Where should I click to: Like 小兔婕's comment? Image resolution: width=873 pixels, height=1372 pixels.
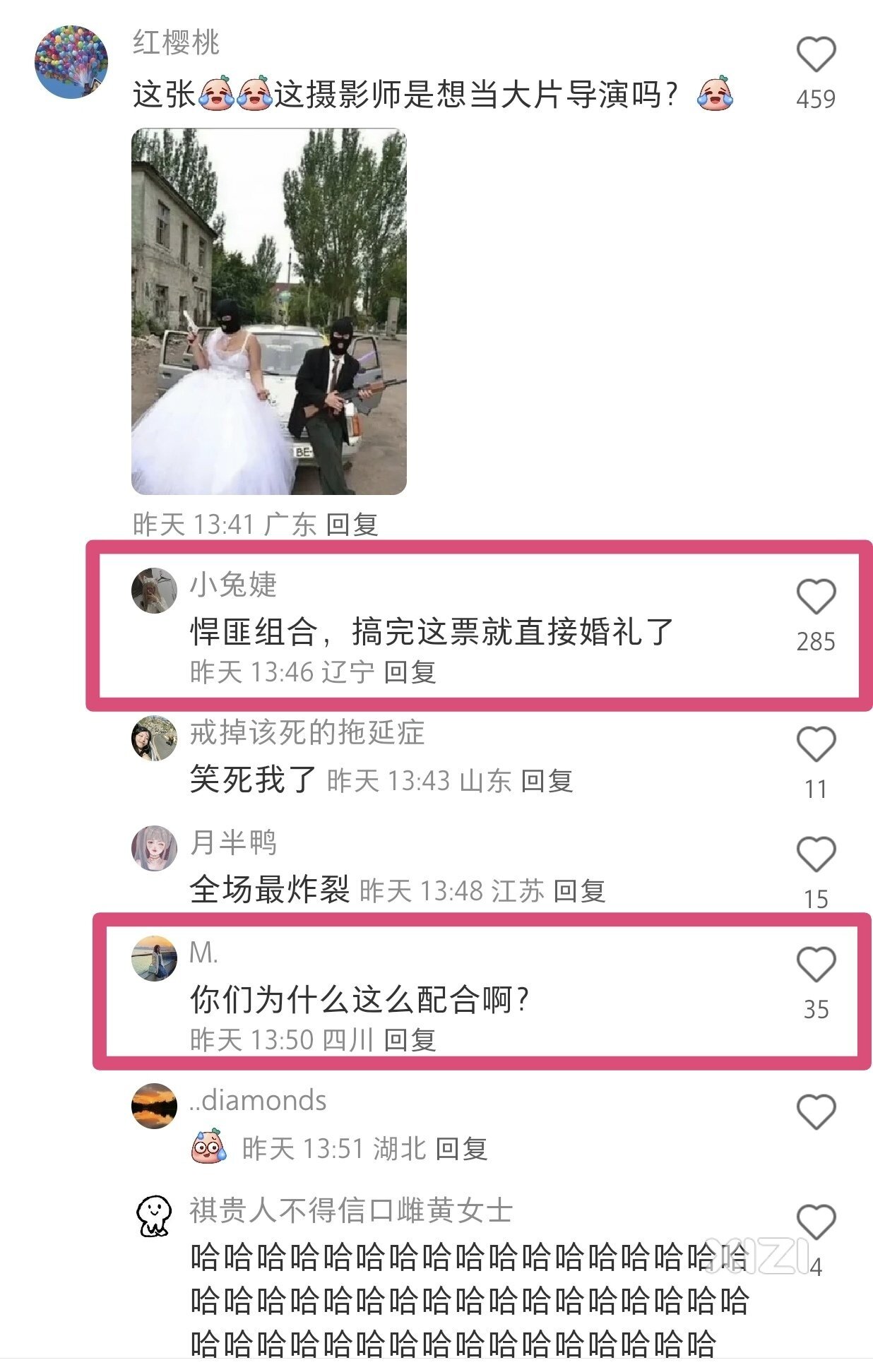tap(816, 597)
